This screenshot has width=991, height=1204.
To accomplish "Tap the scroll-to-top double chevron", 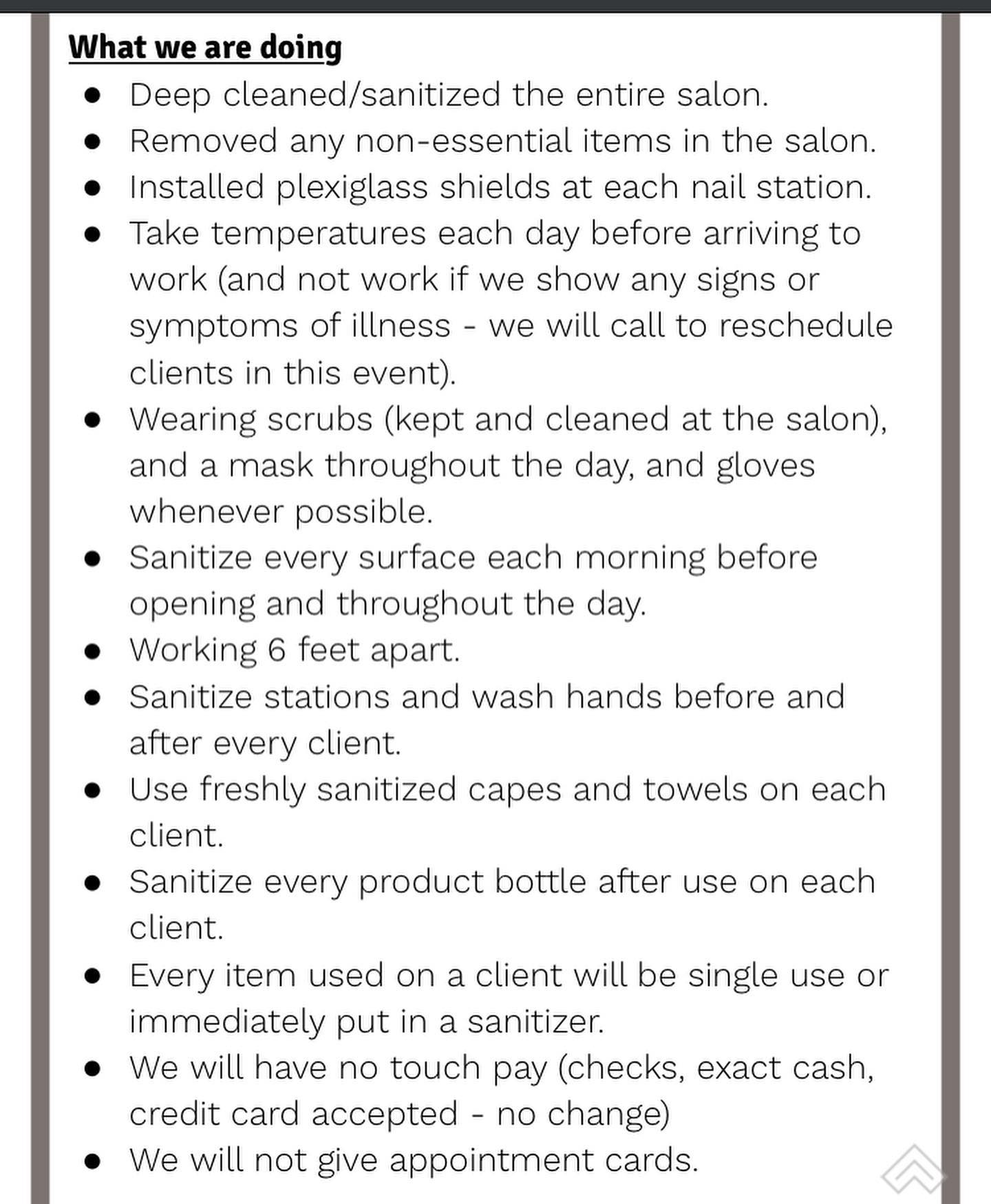I will [913, 1170].
